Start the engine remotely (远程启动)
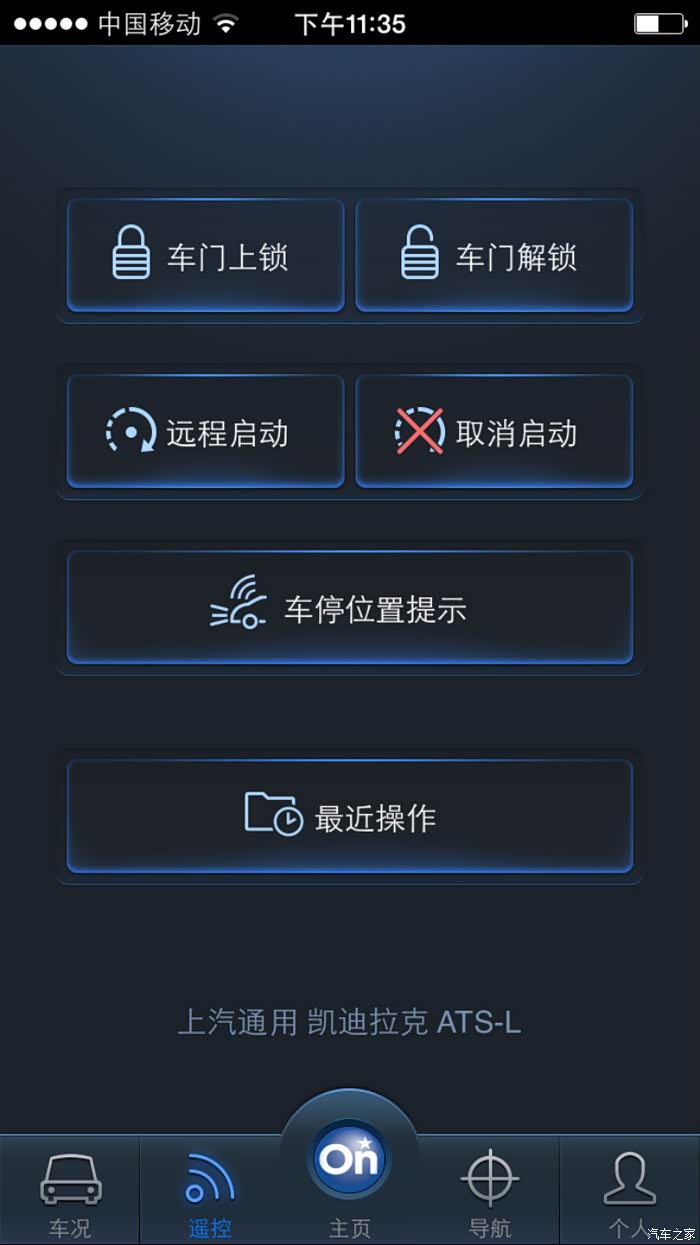Image resolution: width=700 pixels, height=1245 pixels. (205, 432)
